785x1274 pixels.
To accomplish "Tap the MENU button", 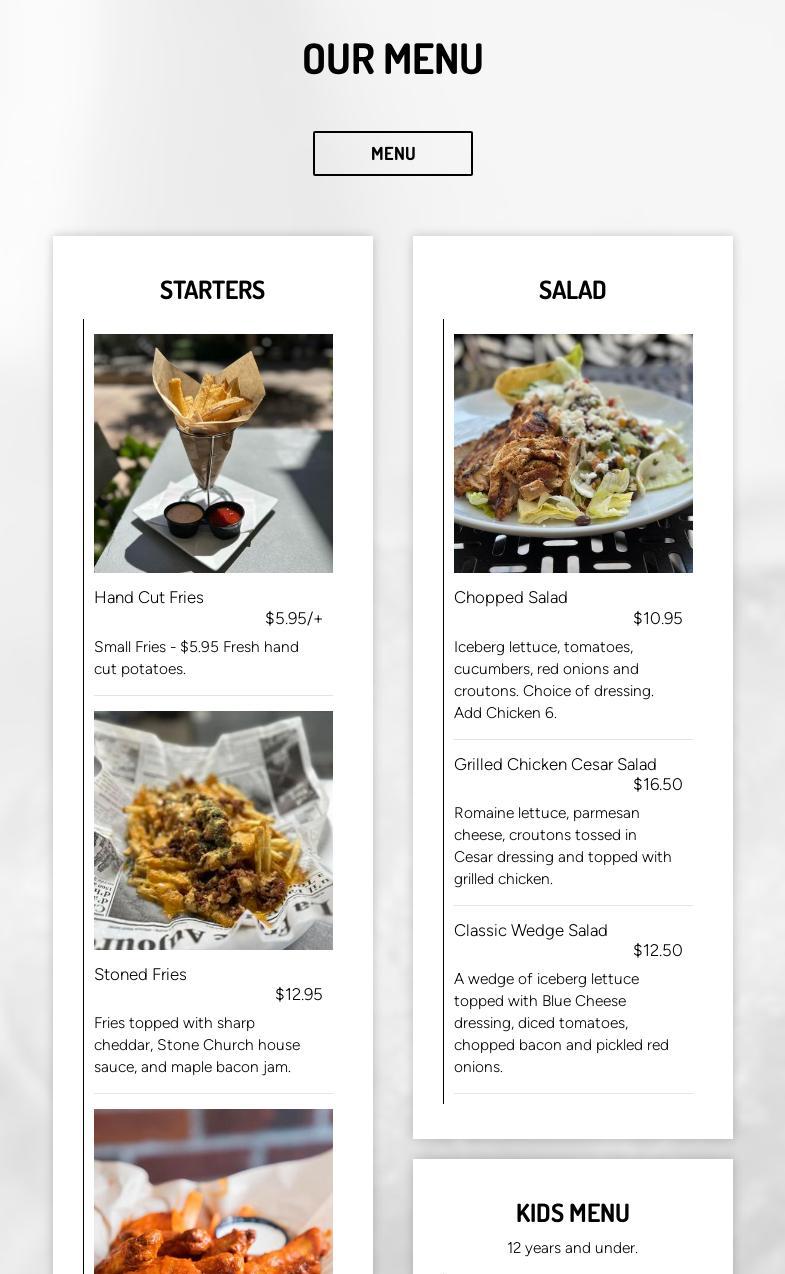I will (x=392, y=153).
